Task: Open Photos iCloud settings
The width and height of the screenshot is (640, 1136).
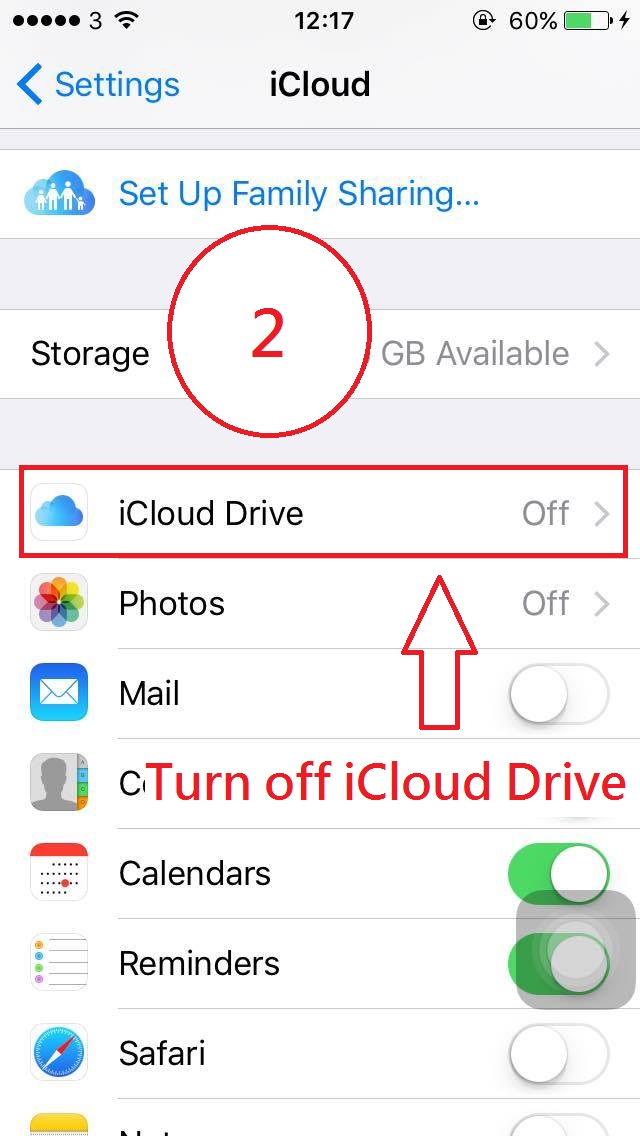Action: [x=320, y=604]
